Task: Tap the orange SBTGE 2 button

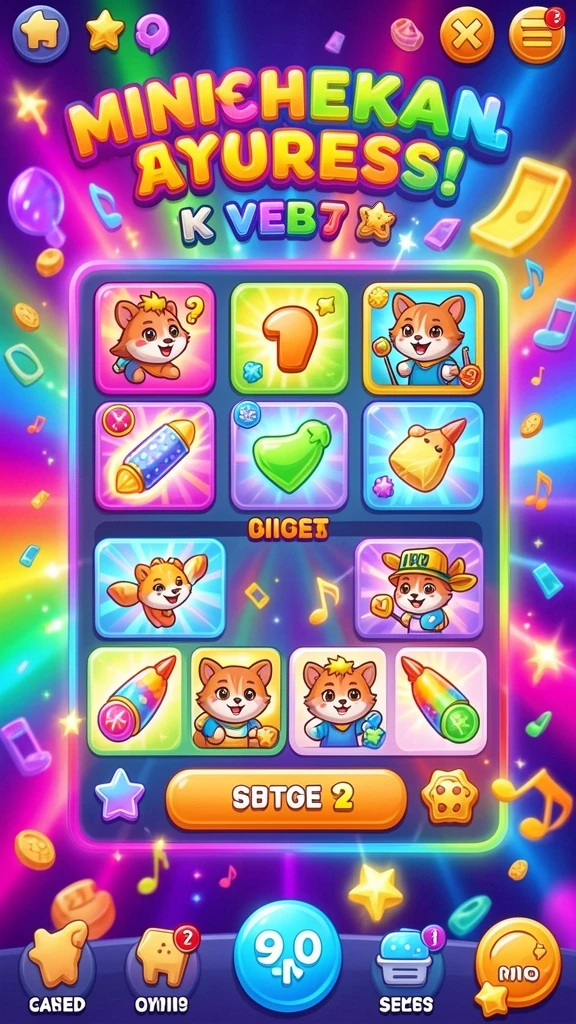Action: click(286, 799)
